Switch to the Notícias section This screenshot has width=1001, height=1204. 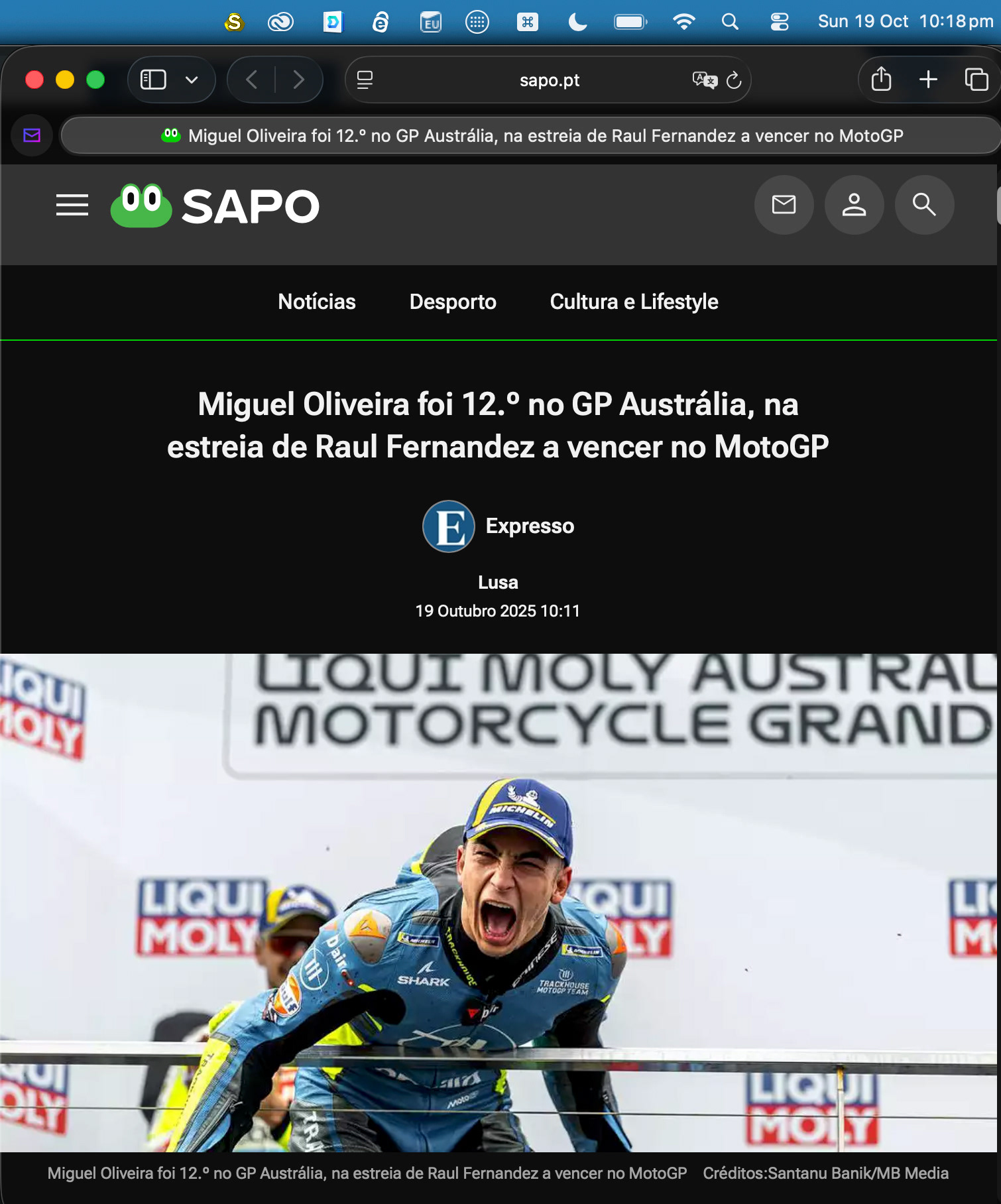(317, 302)
